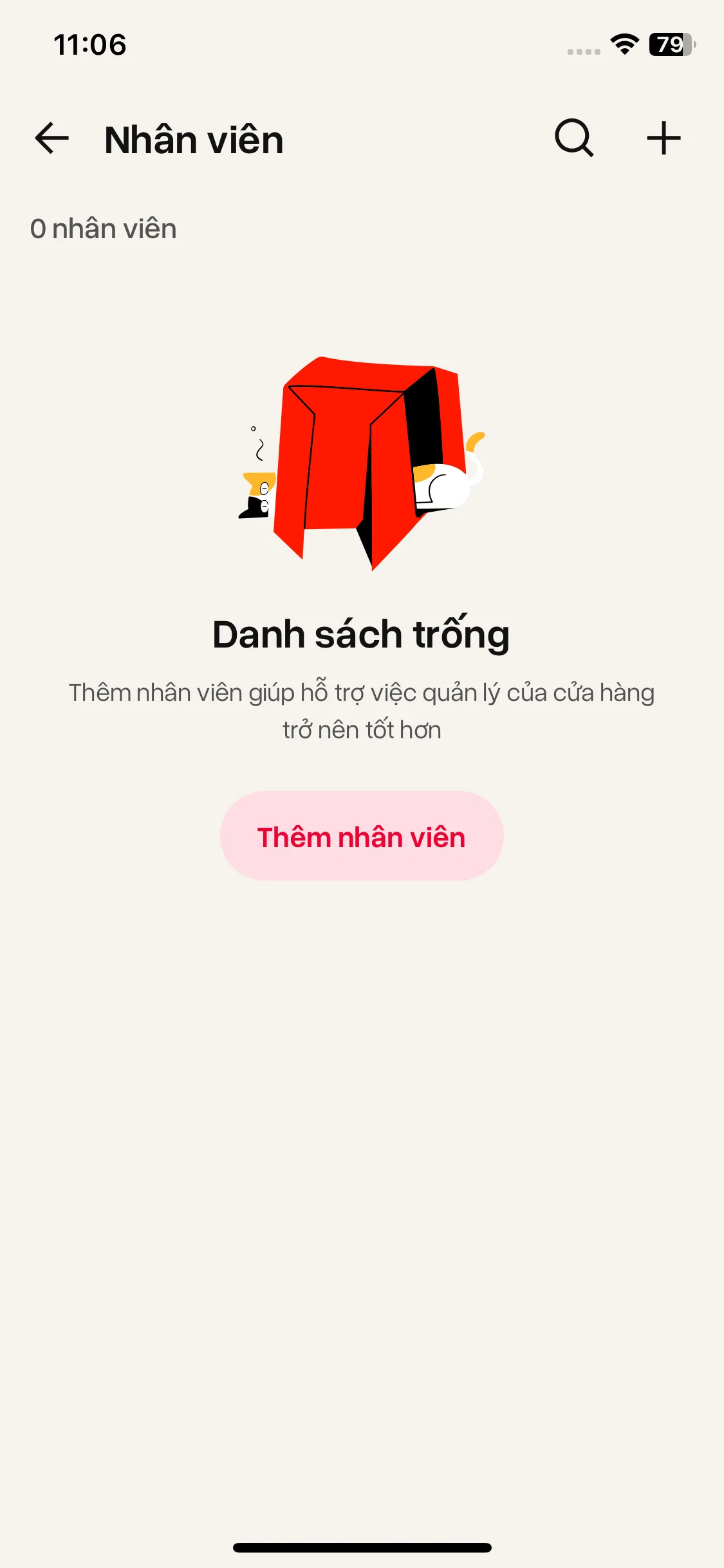Tap the back arrow to leave Nhân viên
This screenshot has height=1568, width=724.
[x=50, y=138]
